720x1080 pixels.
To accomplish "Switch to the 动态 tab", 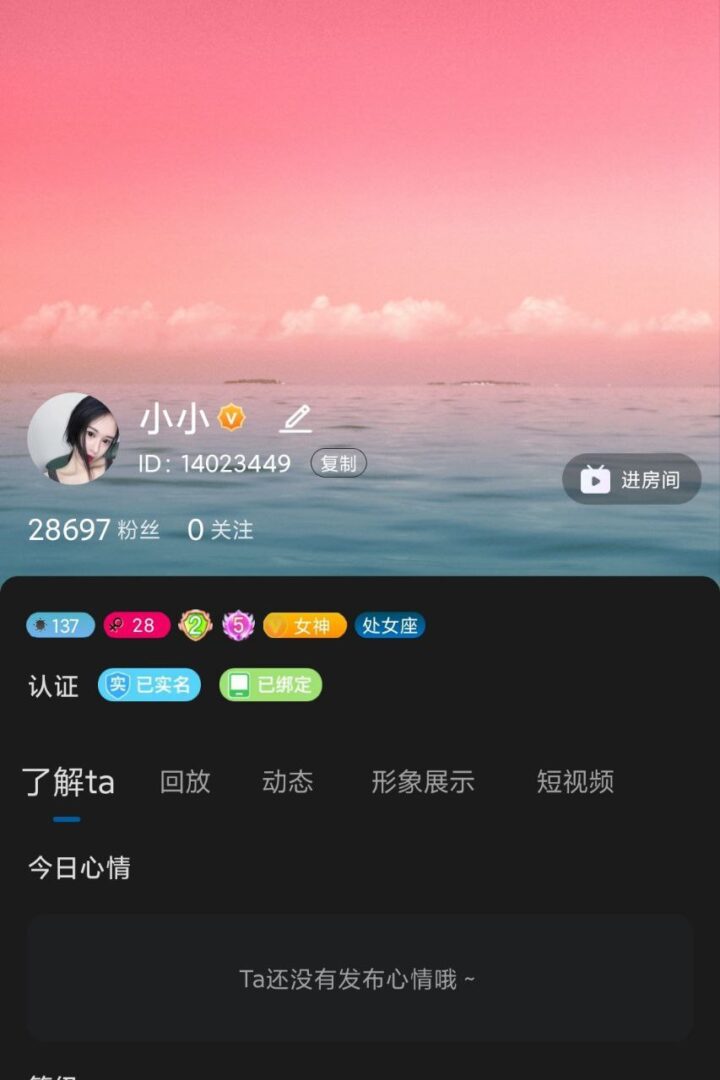I will point(288,782).
